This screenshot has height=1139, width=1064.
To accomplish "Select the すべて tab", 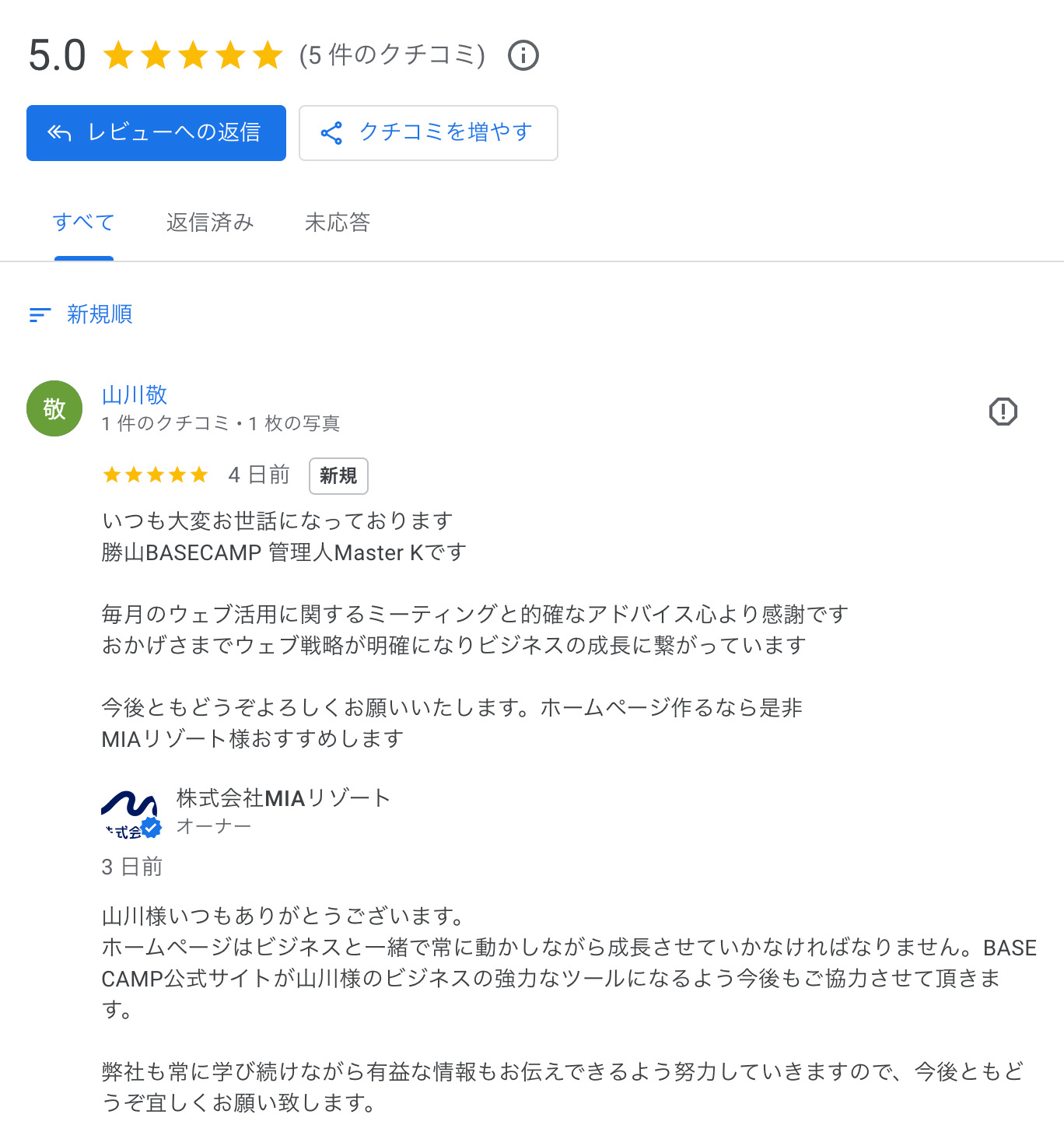I will (83, 223).
